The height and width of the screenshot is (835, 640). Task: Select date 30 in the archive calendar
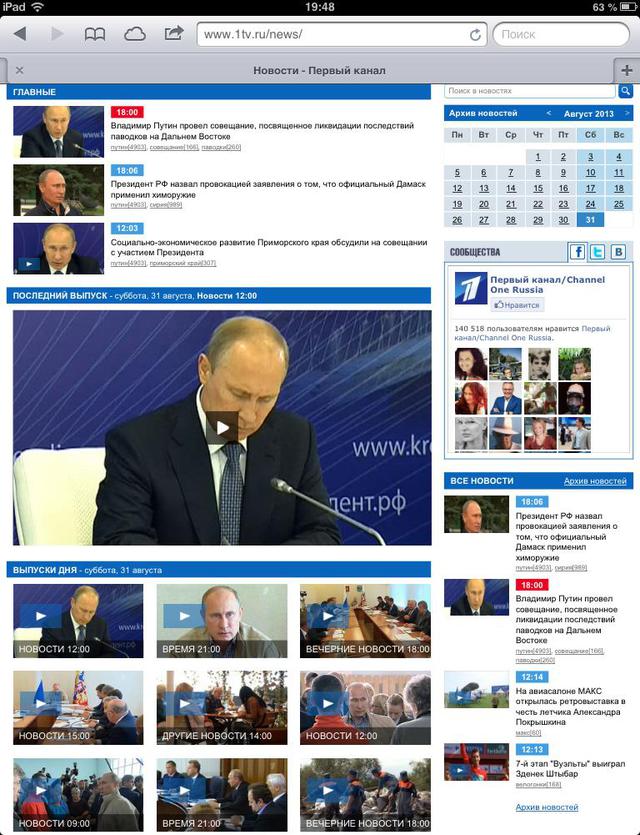pyautogui.click(x=564, y=220)
